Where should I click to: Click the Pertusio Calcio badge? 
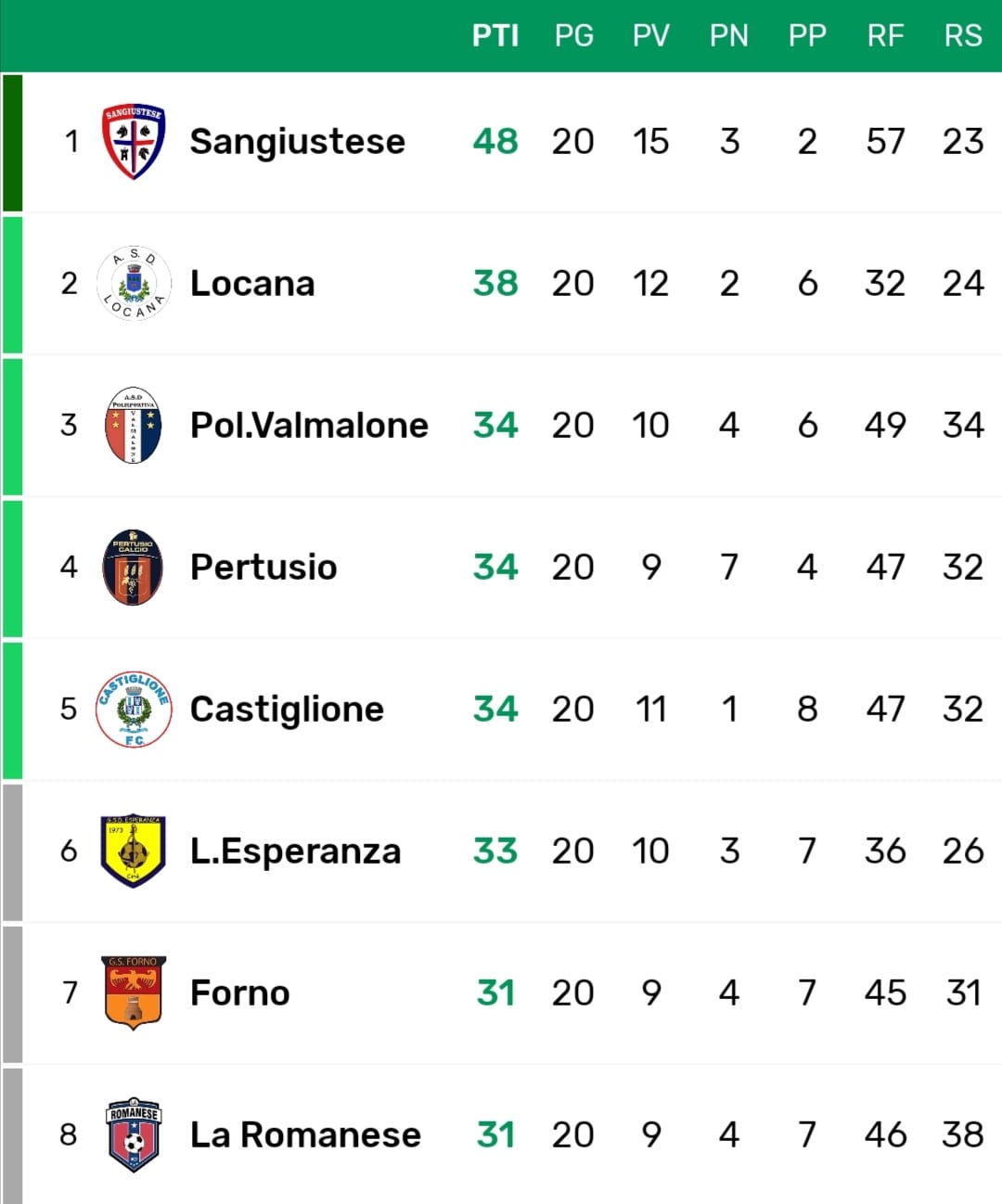point(133,567)
